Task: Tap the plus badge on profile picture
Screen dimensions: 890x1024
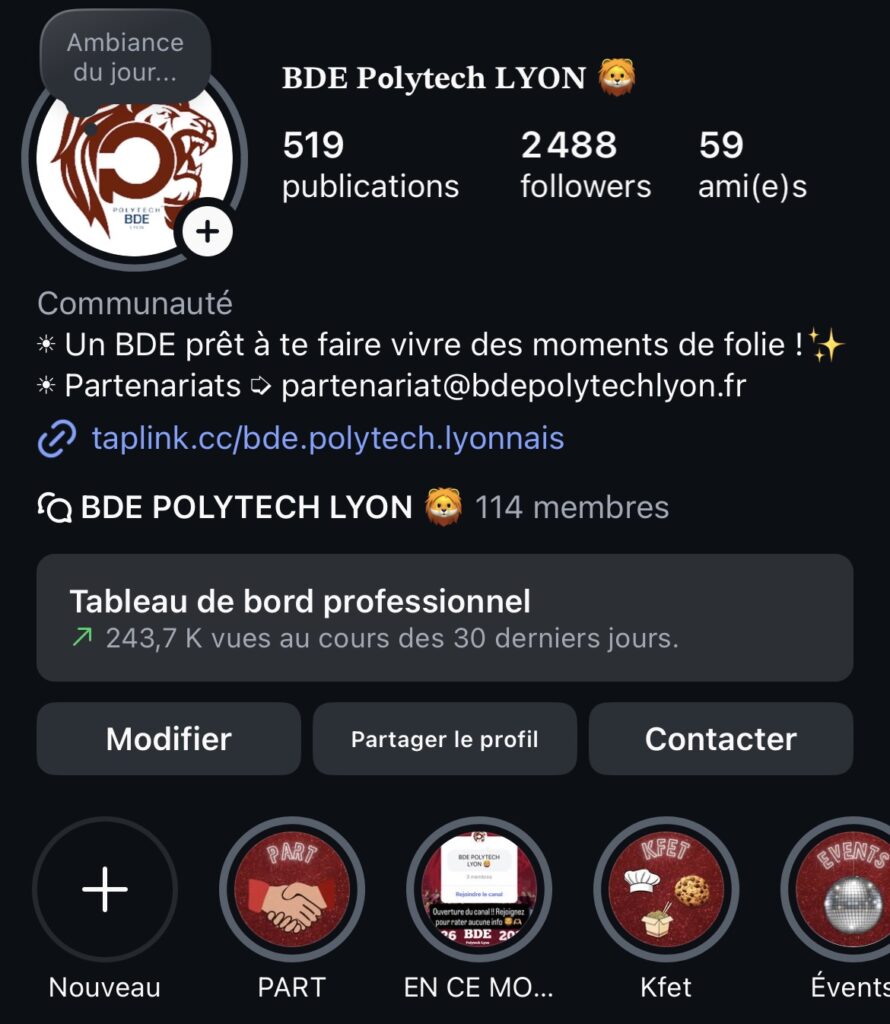Action: [207, 232]
